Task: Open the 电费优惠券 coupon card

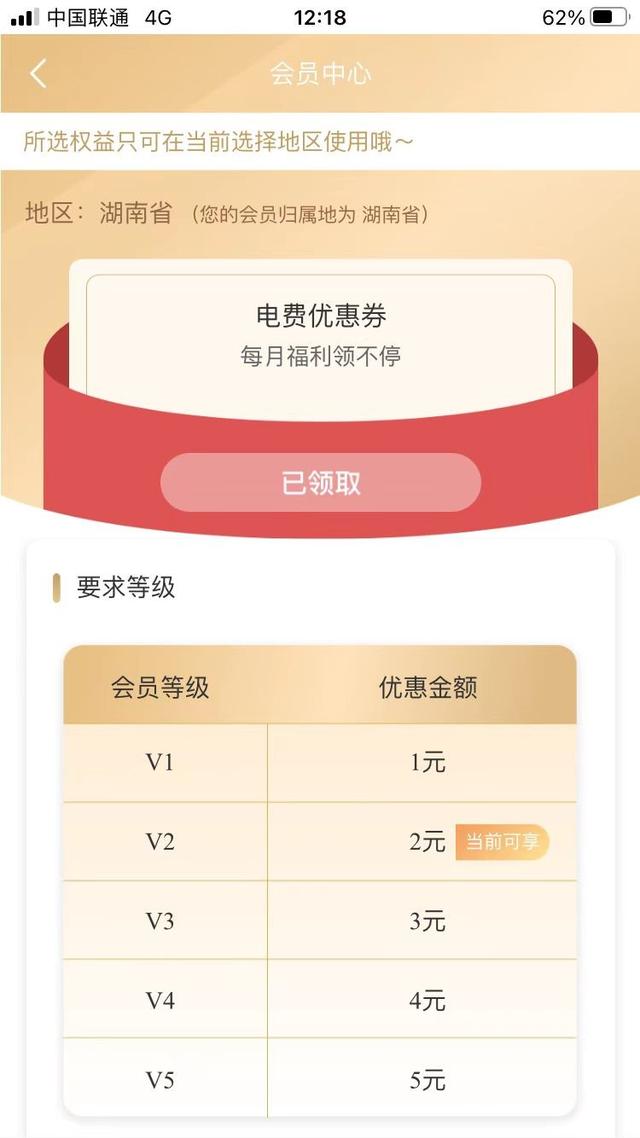Action: [321, 336]
